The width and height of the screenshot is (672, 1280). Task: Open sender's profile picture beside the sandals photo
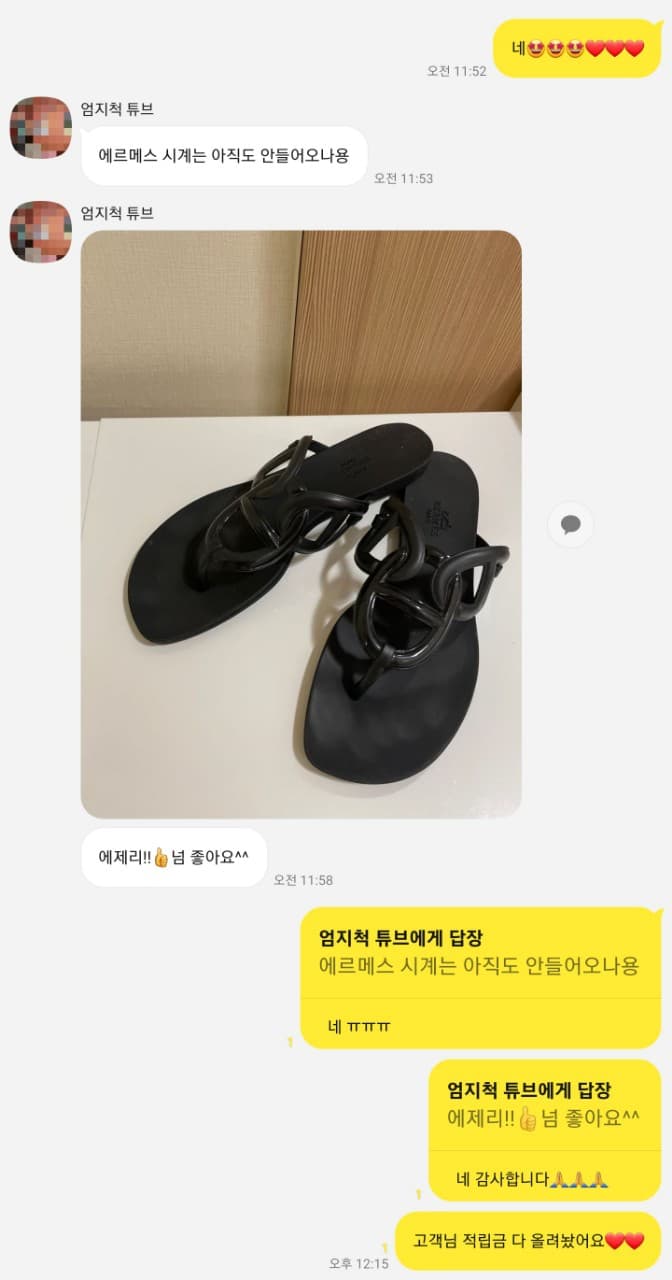pos(41,231)
